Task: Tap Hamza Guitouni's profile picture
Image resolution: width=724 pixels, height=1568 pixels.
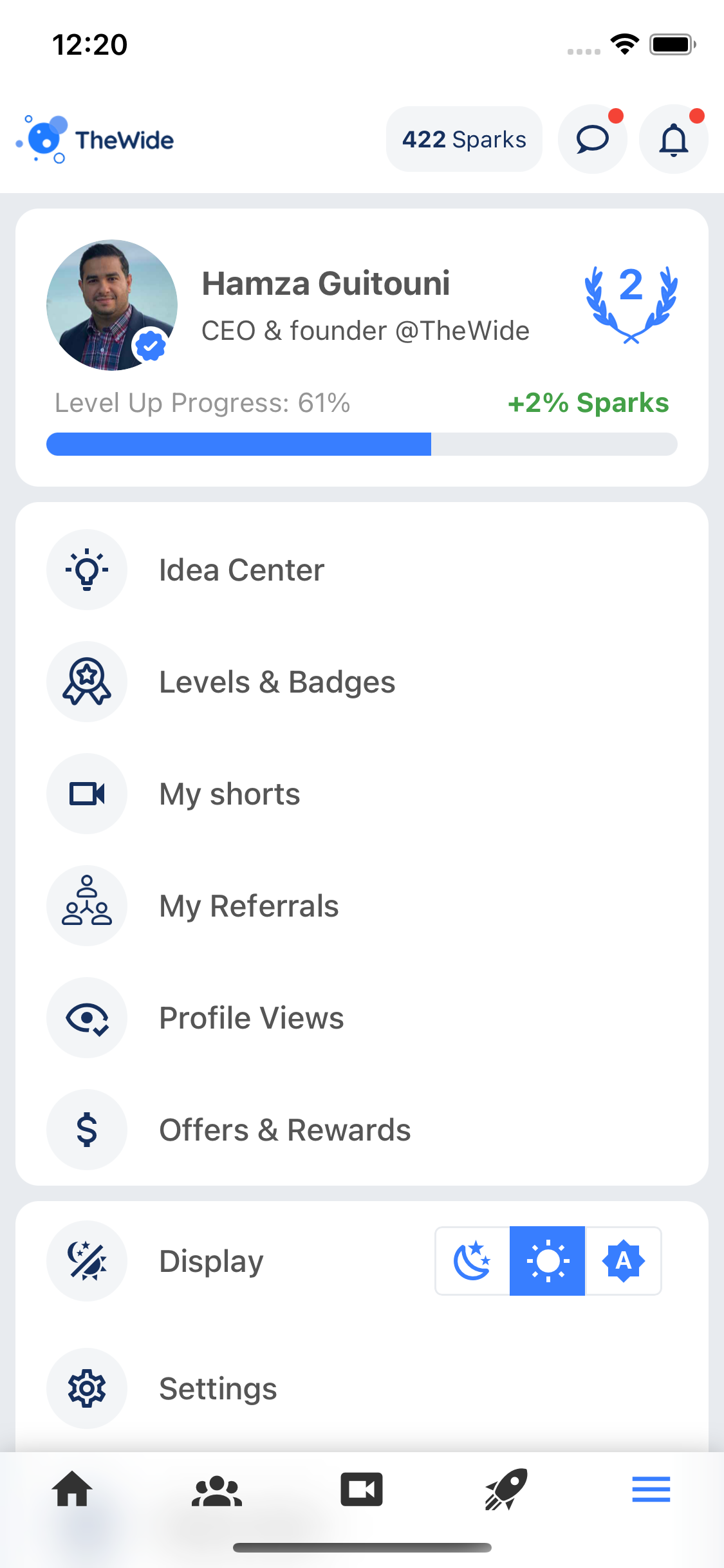Action: tap(111, 304)
